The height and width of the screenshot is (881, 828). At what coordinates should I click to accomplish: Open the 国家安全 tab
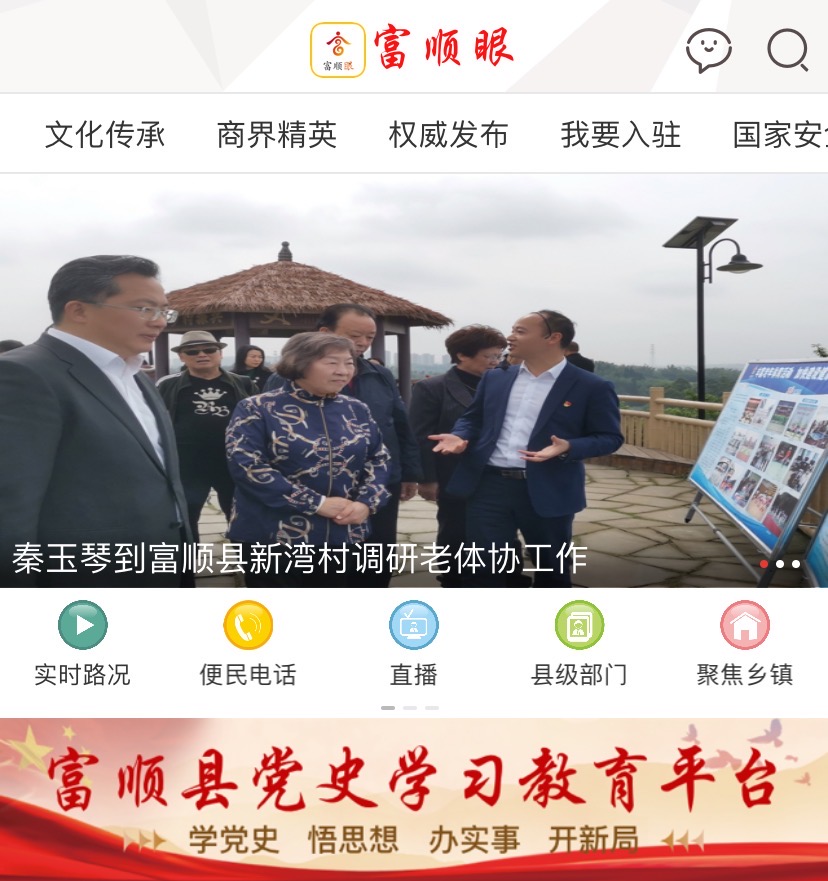pos(780,135)
